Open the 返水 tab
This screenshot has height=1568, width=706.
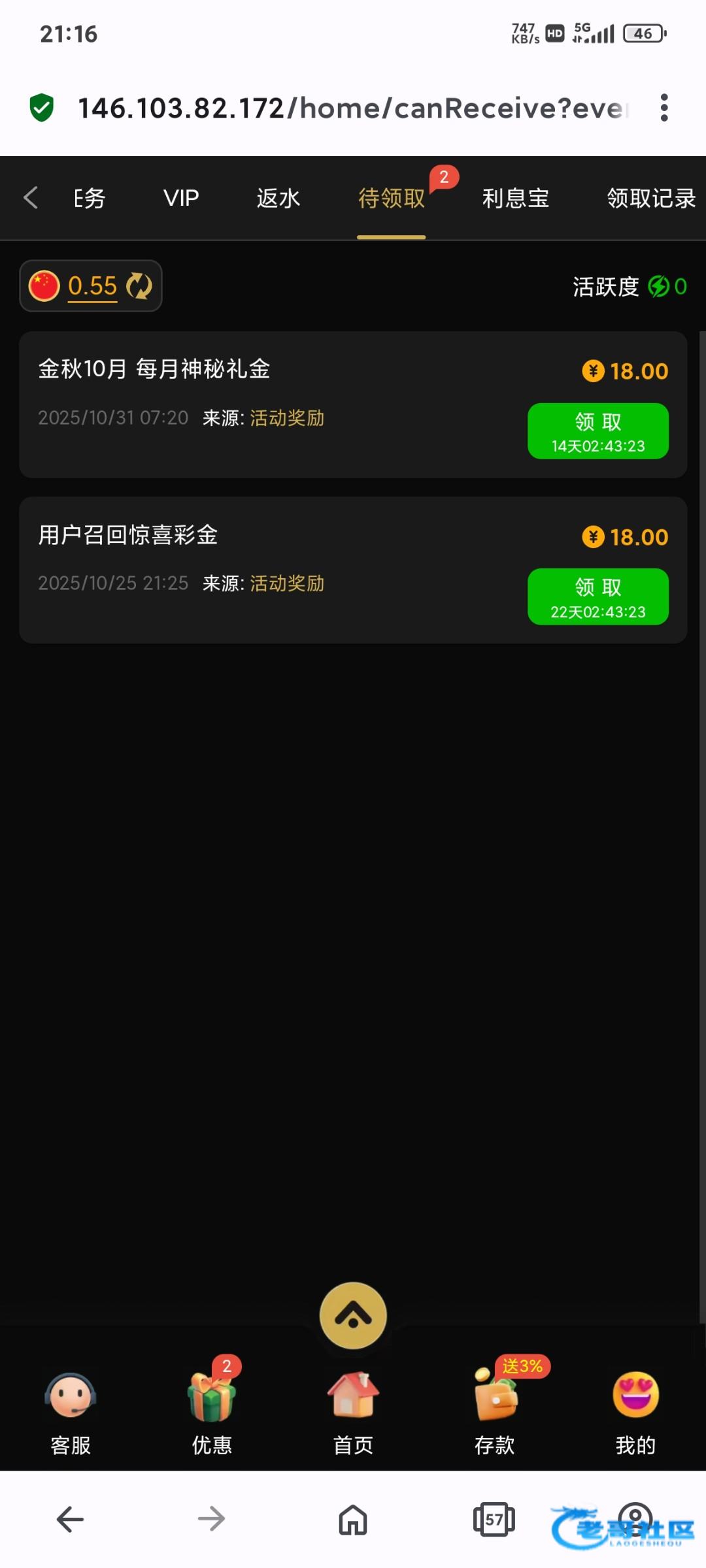pyautogui.click(x=278, y=197)
